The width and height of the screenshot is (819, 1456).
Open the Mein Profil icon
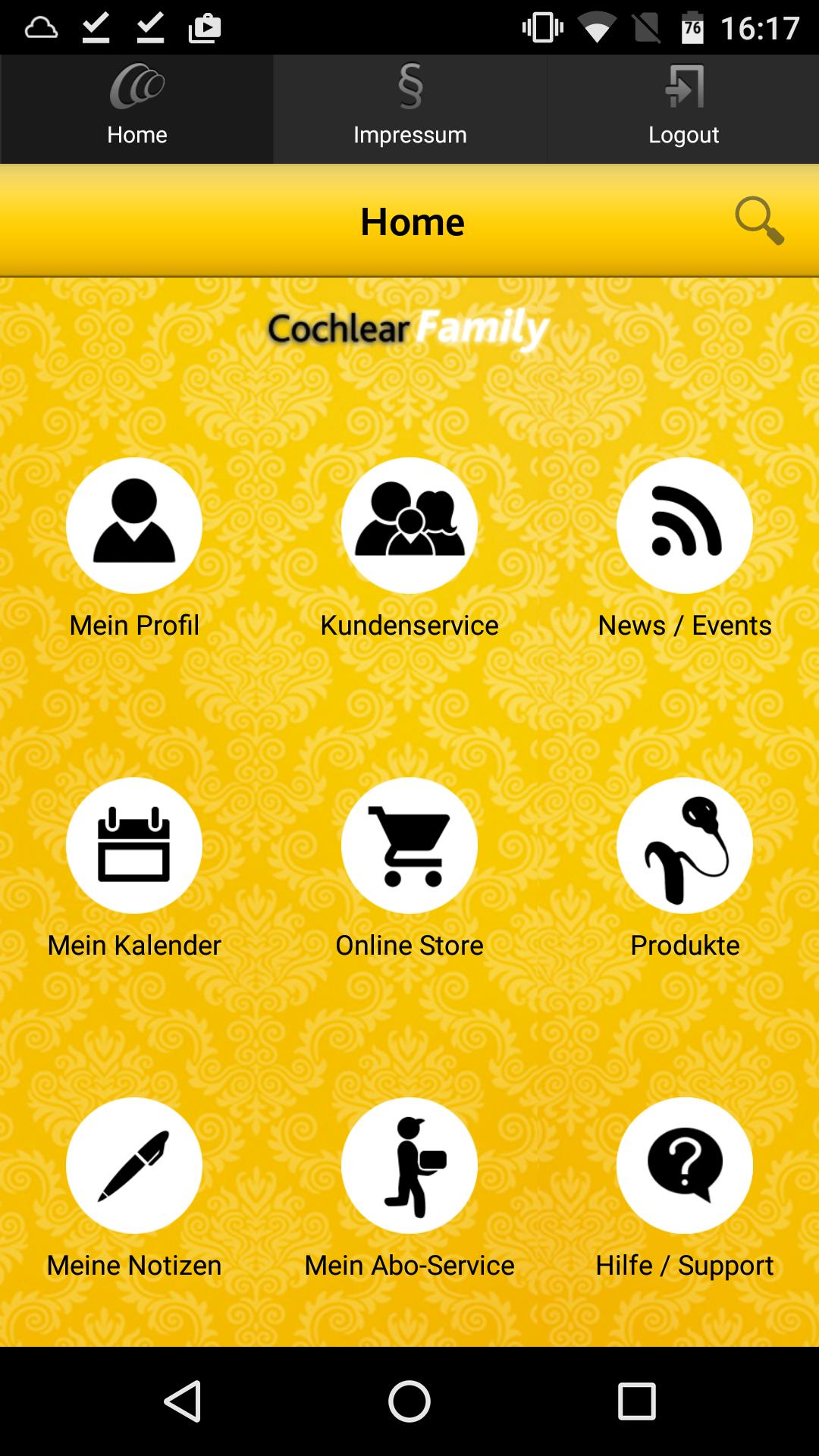click(133, 525)
